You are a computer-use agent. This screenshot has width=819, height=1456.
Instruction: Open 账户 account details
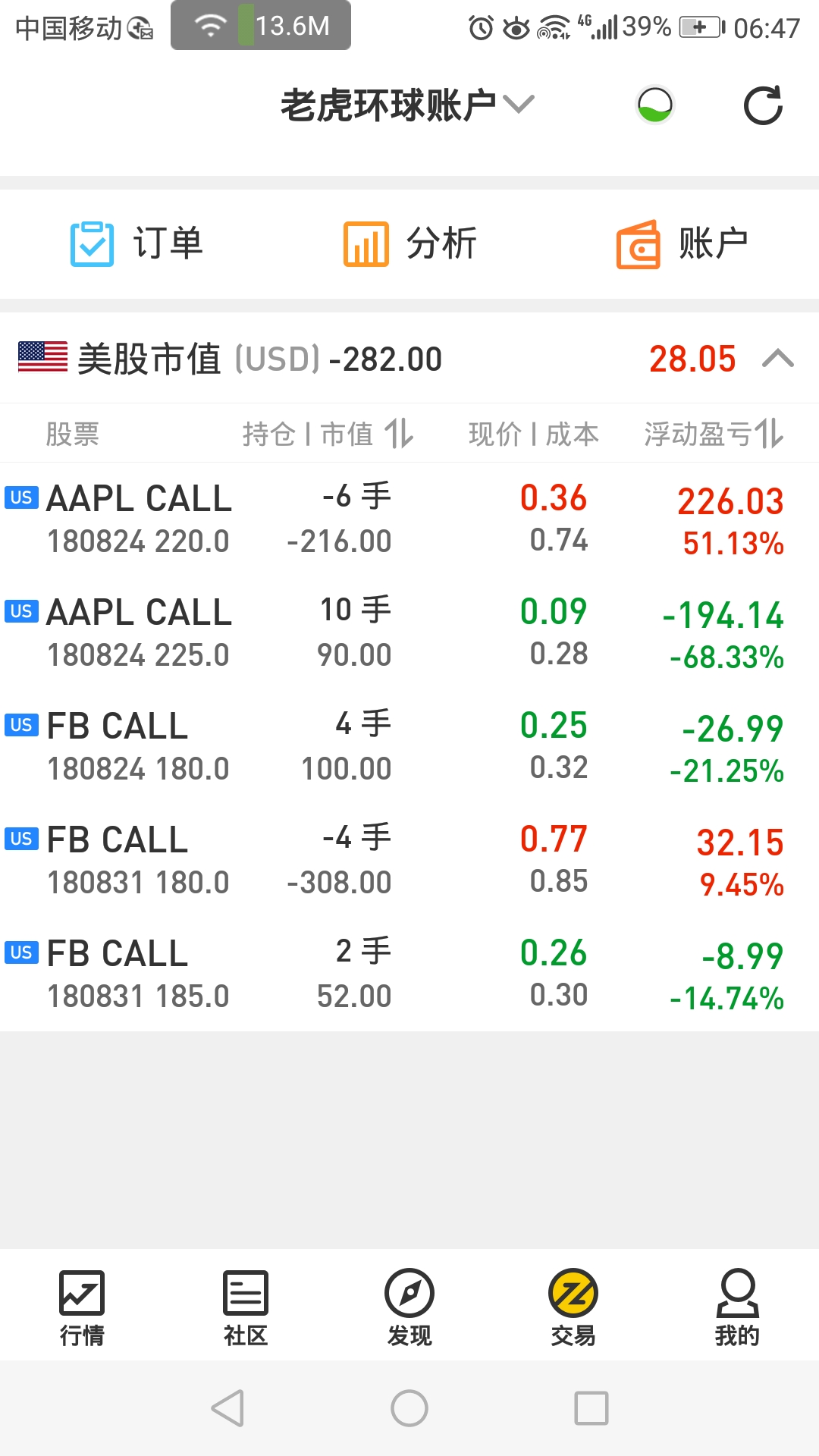(682, 243)
